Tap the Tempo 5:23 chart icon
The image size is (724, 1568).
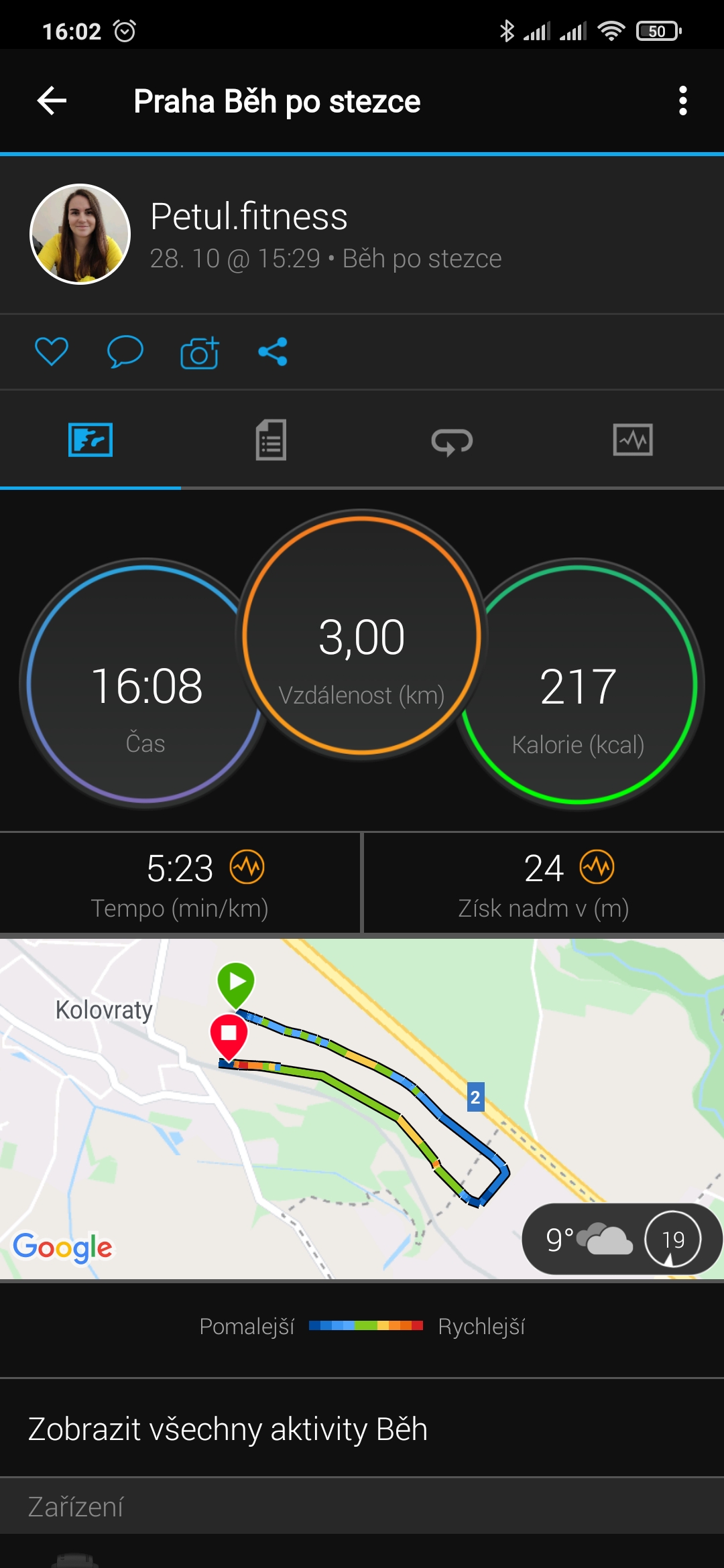click(x=247, y=868)
